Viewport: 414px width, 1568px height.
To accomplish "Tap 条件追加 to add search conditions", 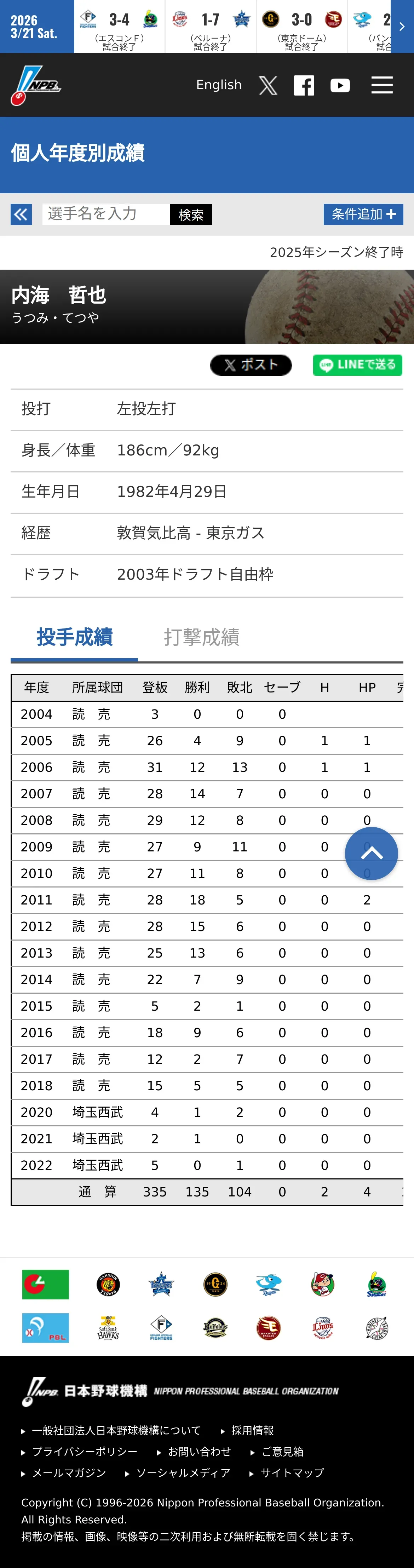I will click(x=363, y=214).
